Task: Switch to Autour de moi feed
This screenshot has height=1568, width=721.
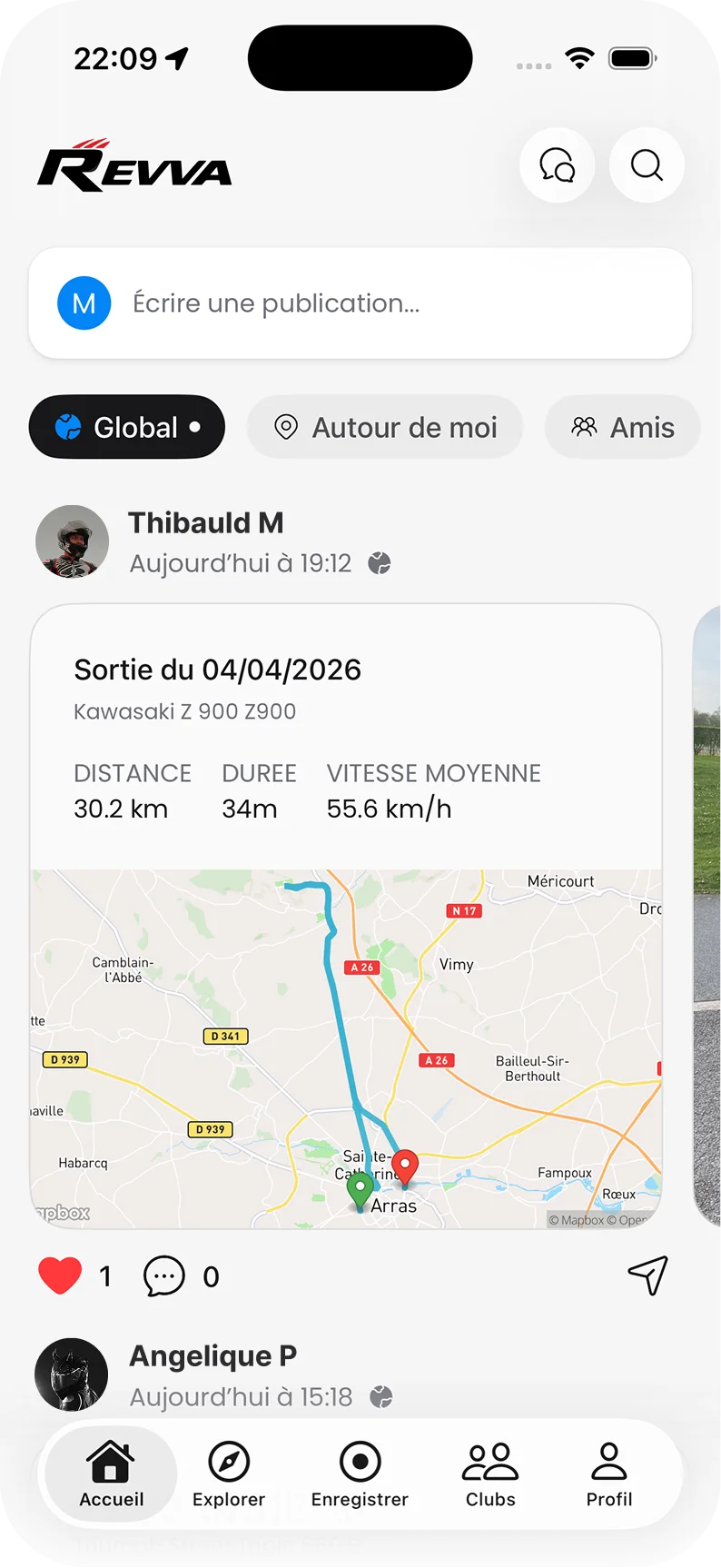Action: coord(385,427)
